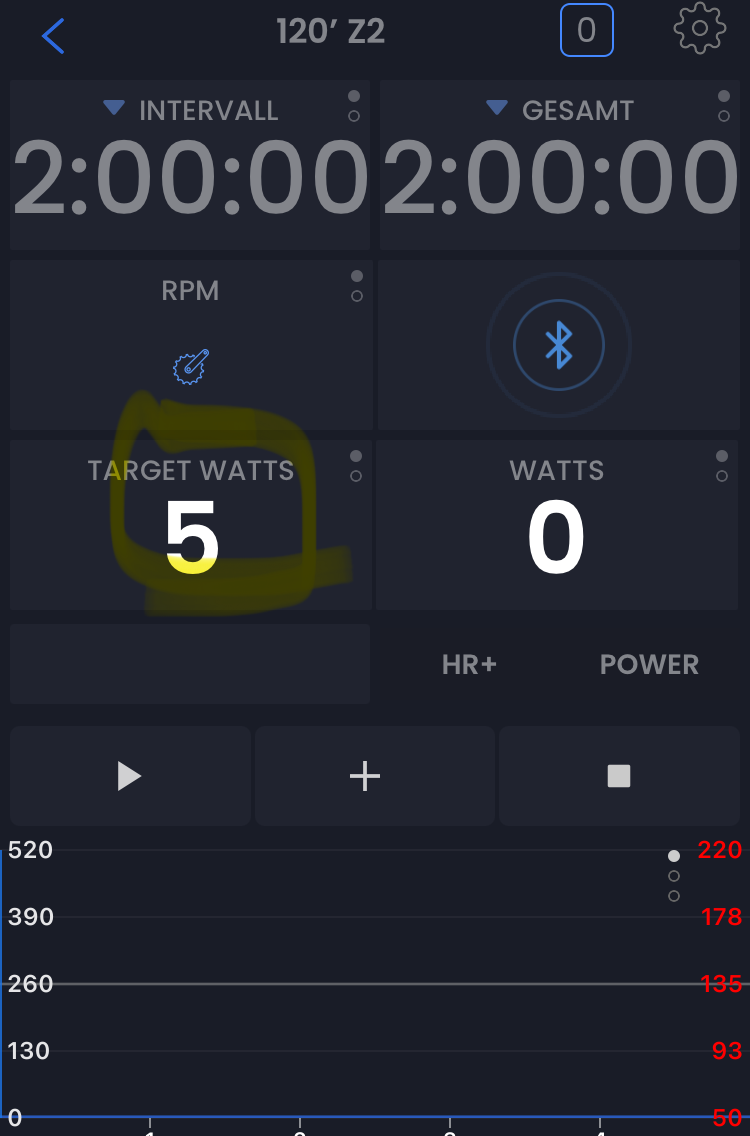Go back with the arrow
Screen dimensions: 750x1136
click(53, 36)
